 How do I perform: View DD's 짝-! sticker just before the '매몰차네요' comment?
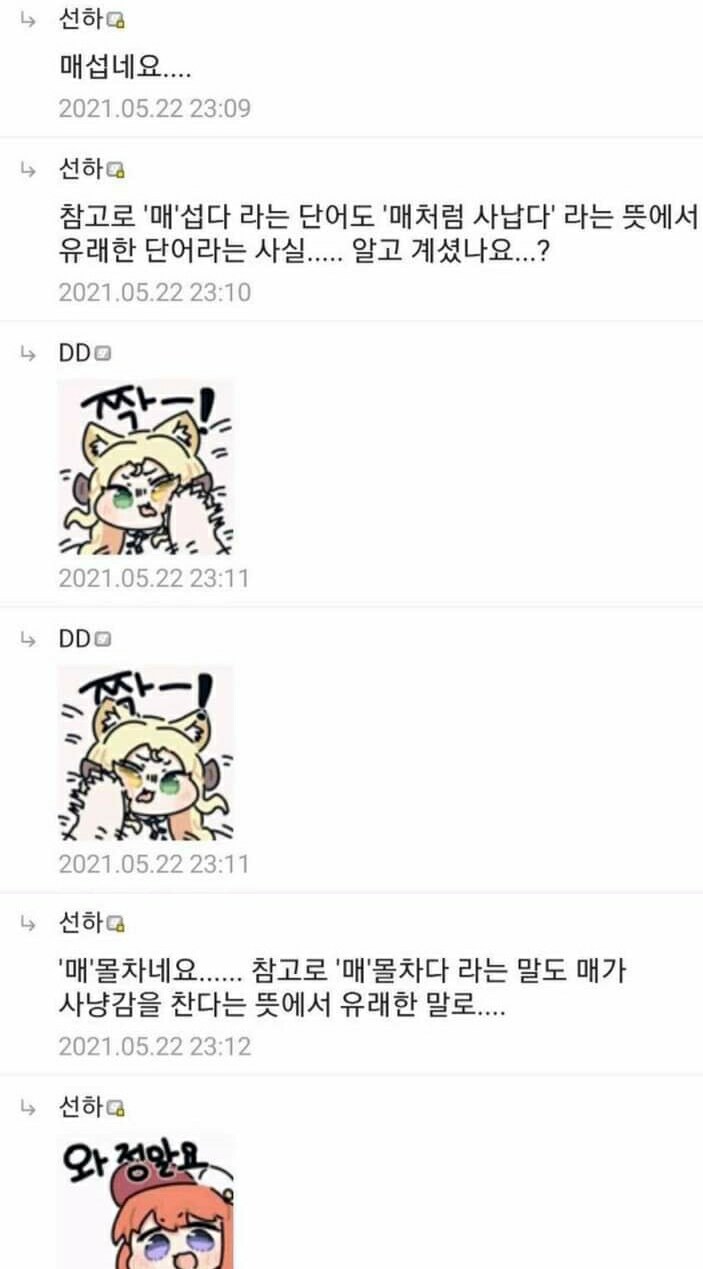click(x=145, y=753)
